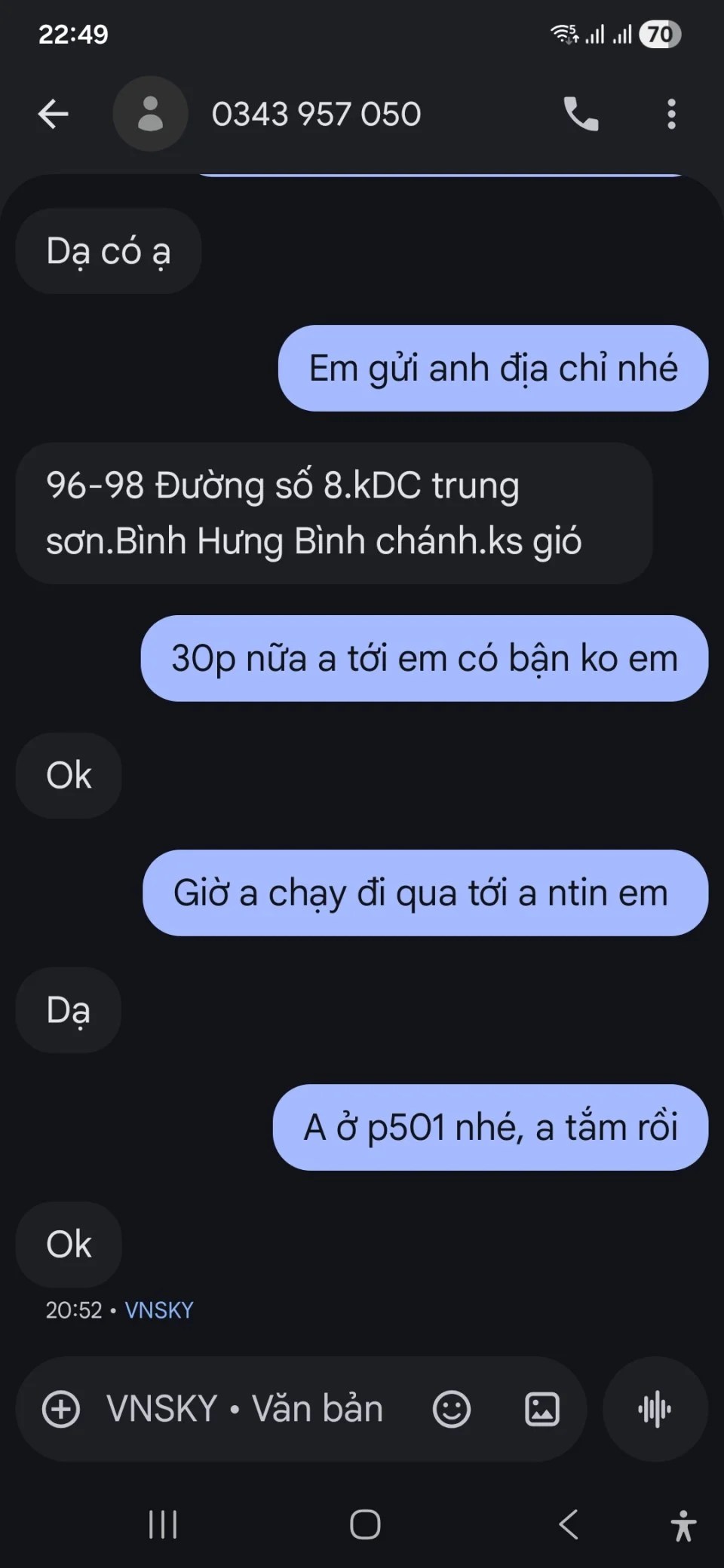Viewport: 724px width, 1568px height.
Task: Open contact avatar for 0343 957 050
Action: [150, 115]
